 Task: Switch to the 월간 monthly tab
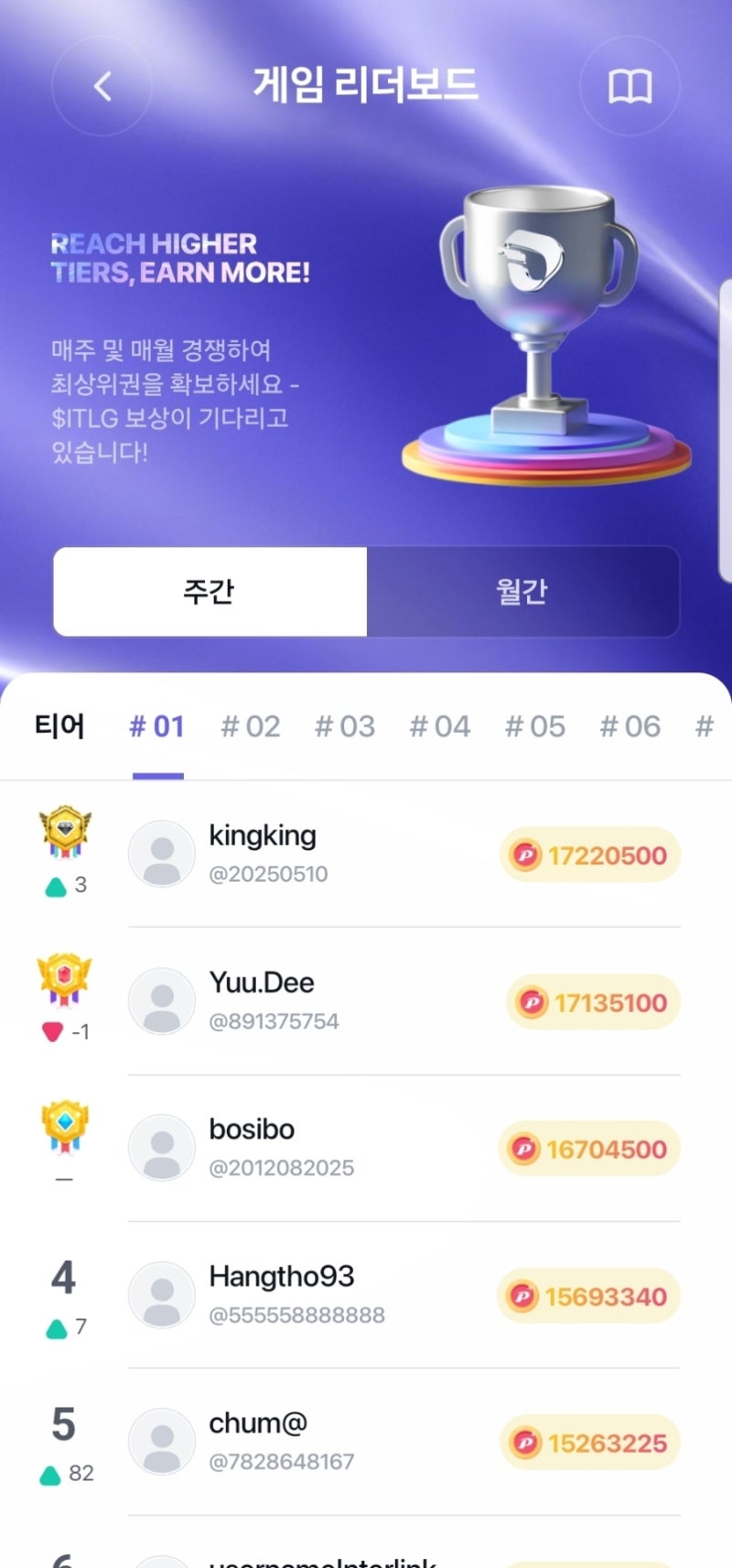point(522,591)
